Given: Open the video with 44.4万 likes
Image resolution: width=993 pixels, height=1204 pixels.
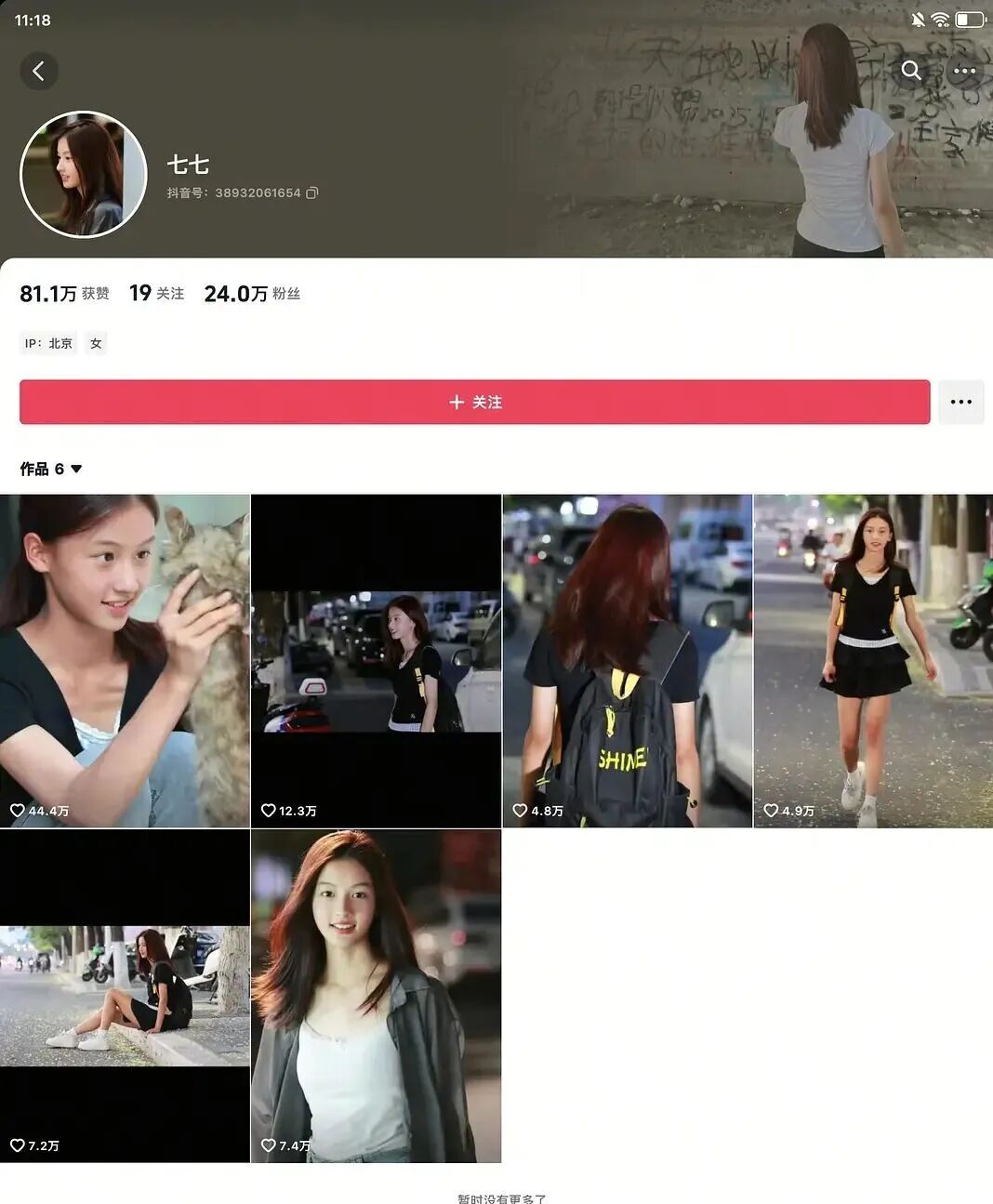Looking at the screenshot, I should (x=125, y=660).
